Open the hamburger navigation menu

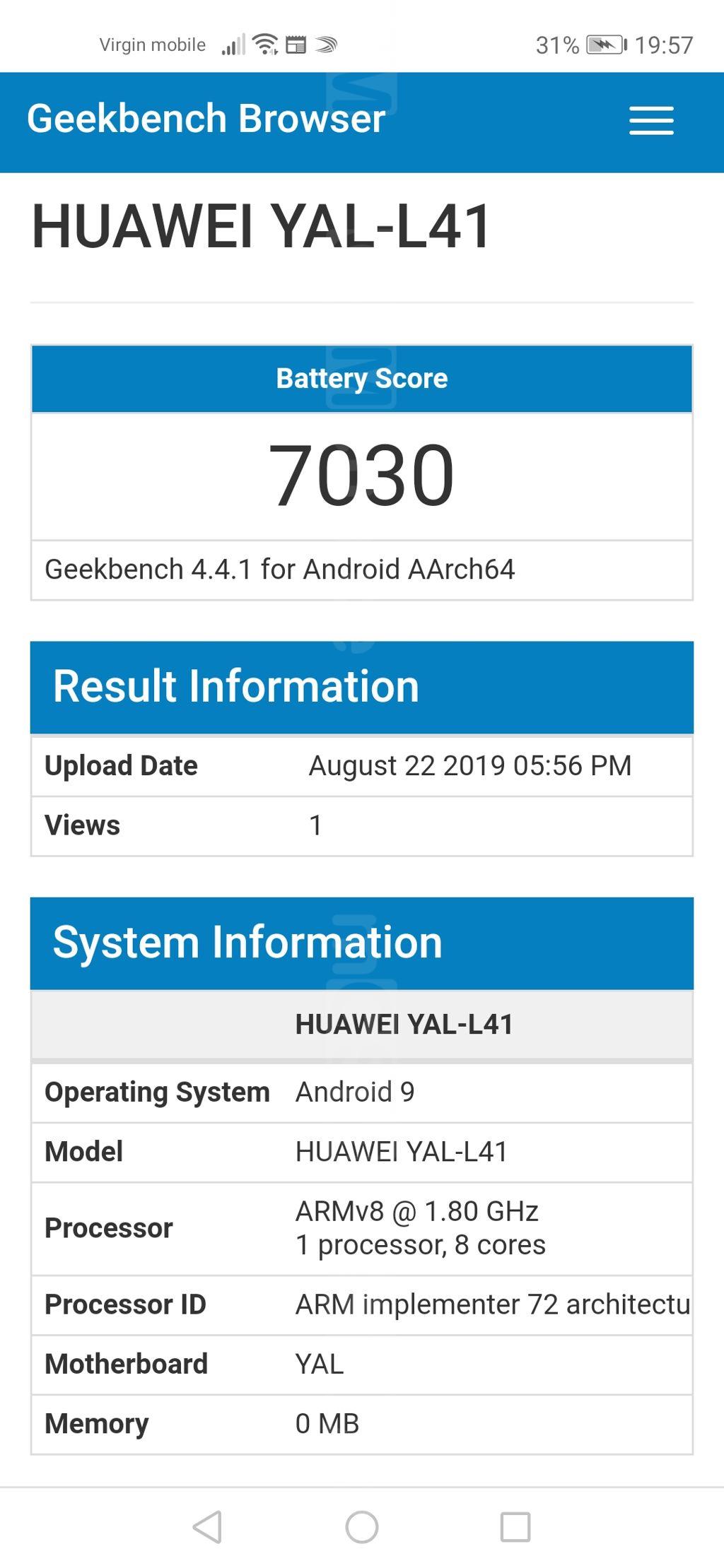[651, 120]
